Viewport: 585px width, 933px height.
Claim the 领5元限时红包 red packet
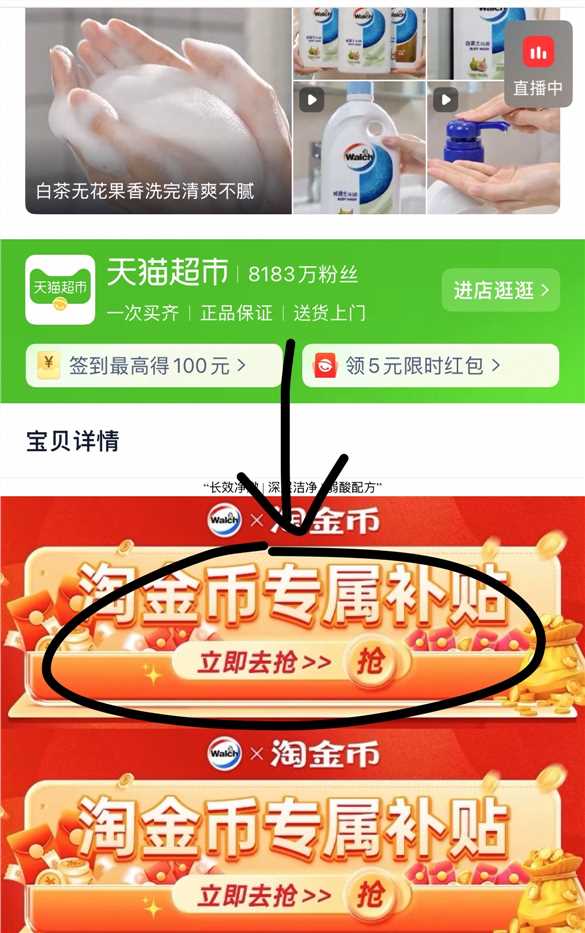point(430,365)
